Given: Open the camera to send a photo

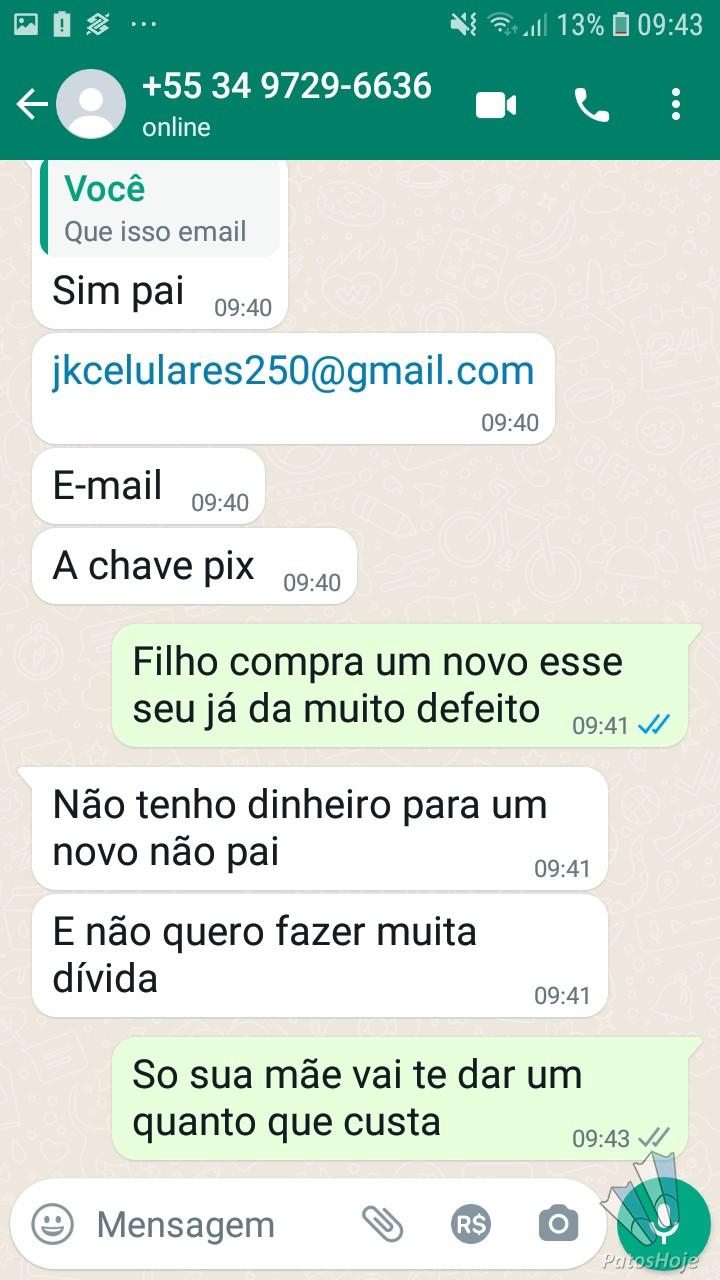Looking at the screenshot, I should tap(558, 1223).
